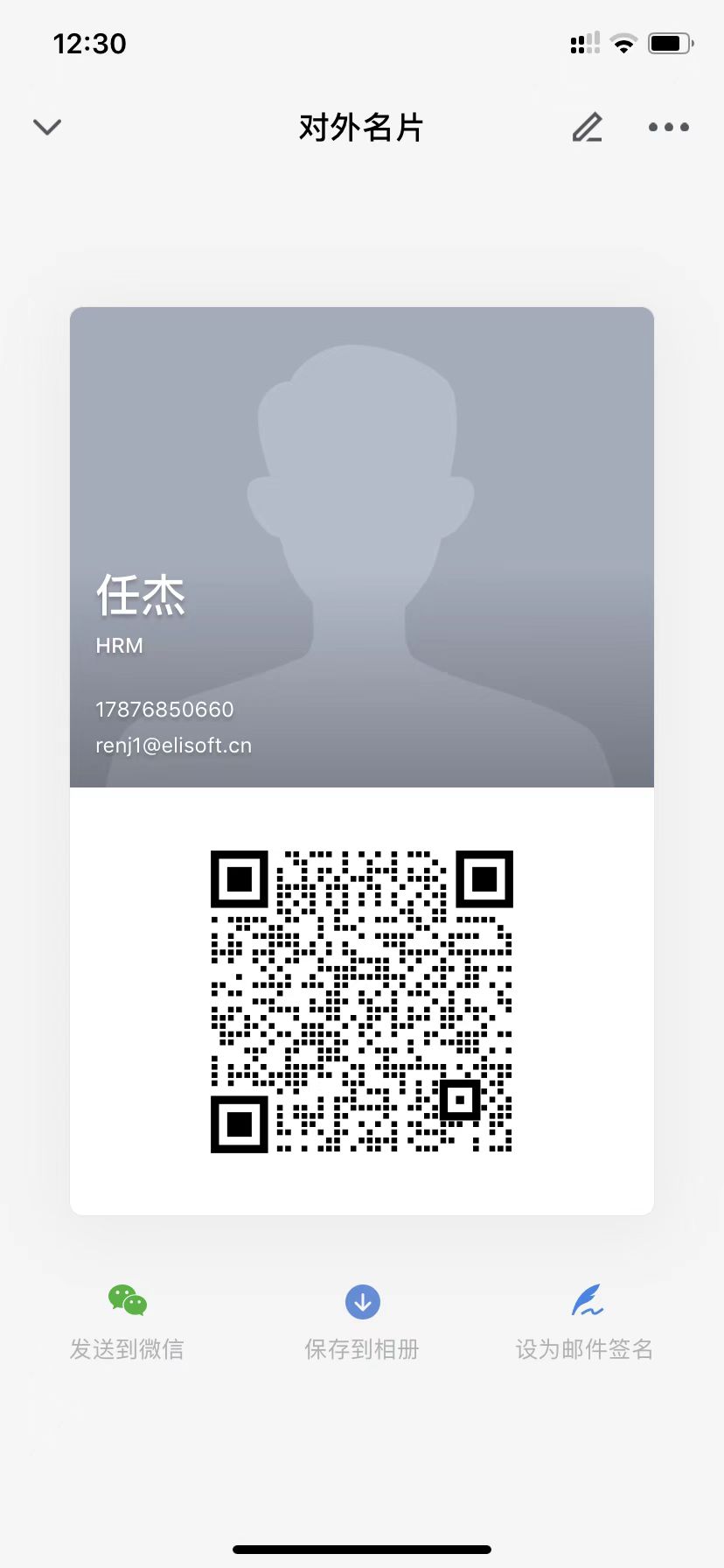
Task: Open the three-dot overflow menu
Action: click(x=669, y=128)
